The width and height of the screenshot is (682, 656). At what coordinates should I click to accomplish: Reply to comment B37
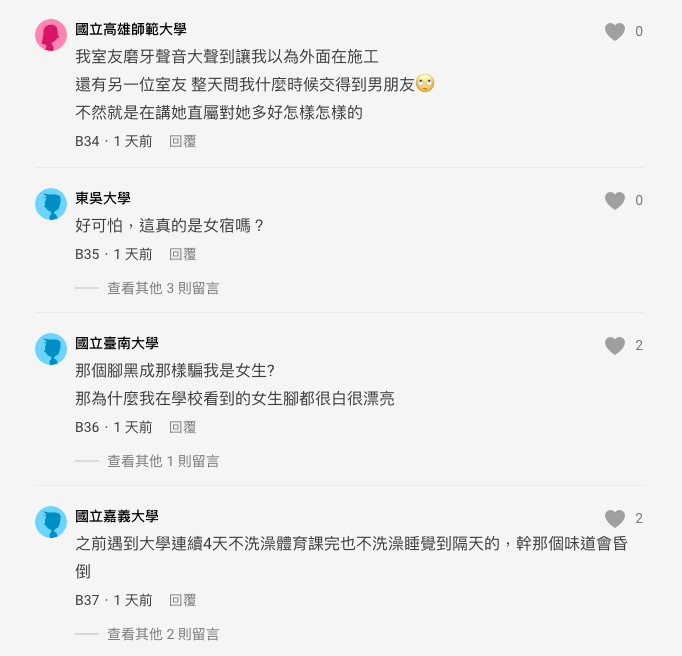[x=182, y=601]
